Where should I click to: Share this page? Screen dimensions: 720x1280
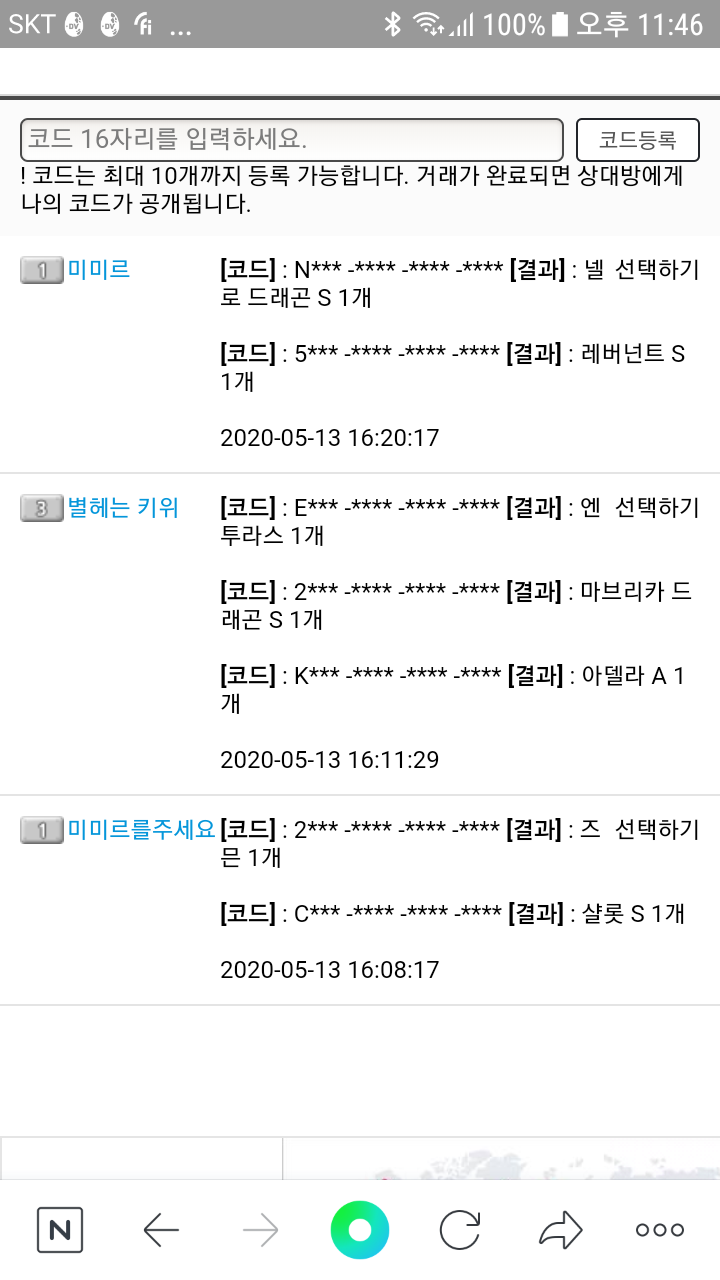pos(560,1229)
